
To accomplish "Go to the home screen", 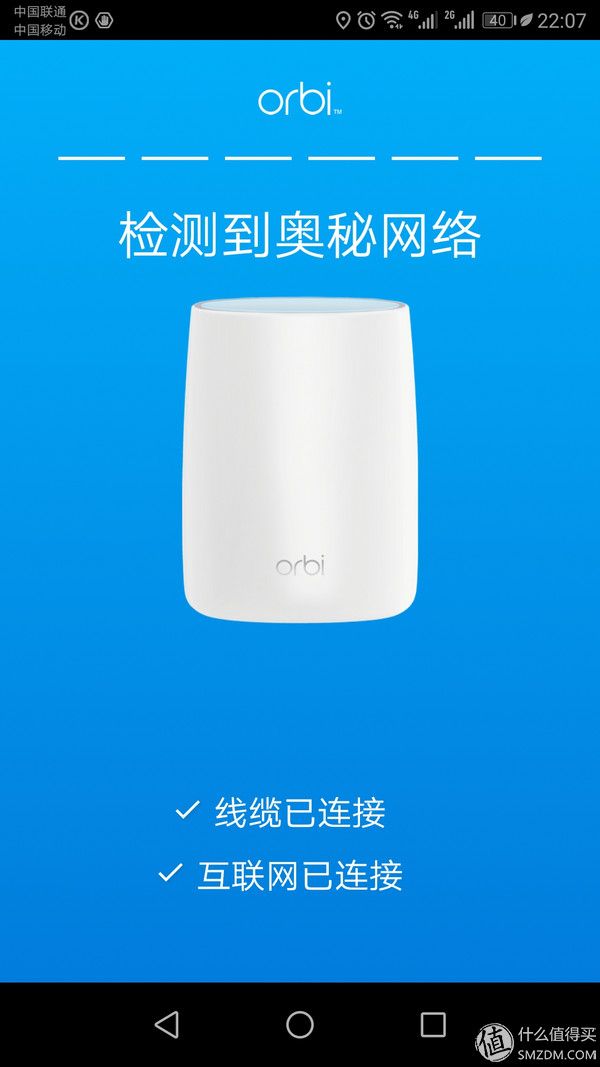I will tap(300, 1024).
